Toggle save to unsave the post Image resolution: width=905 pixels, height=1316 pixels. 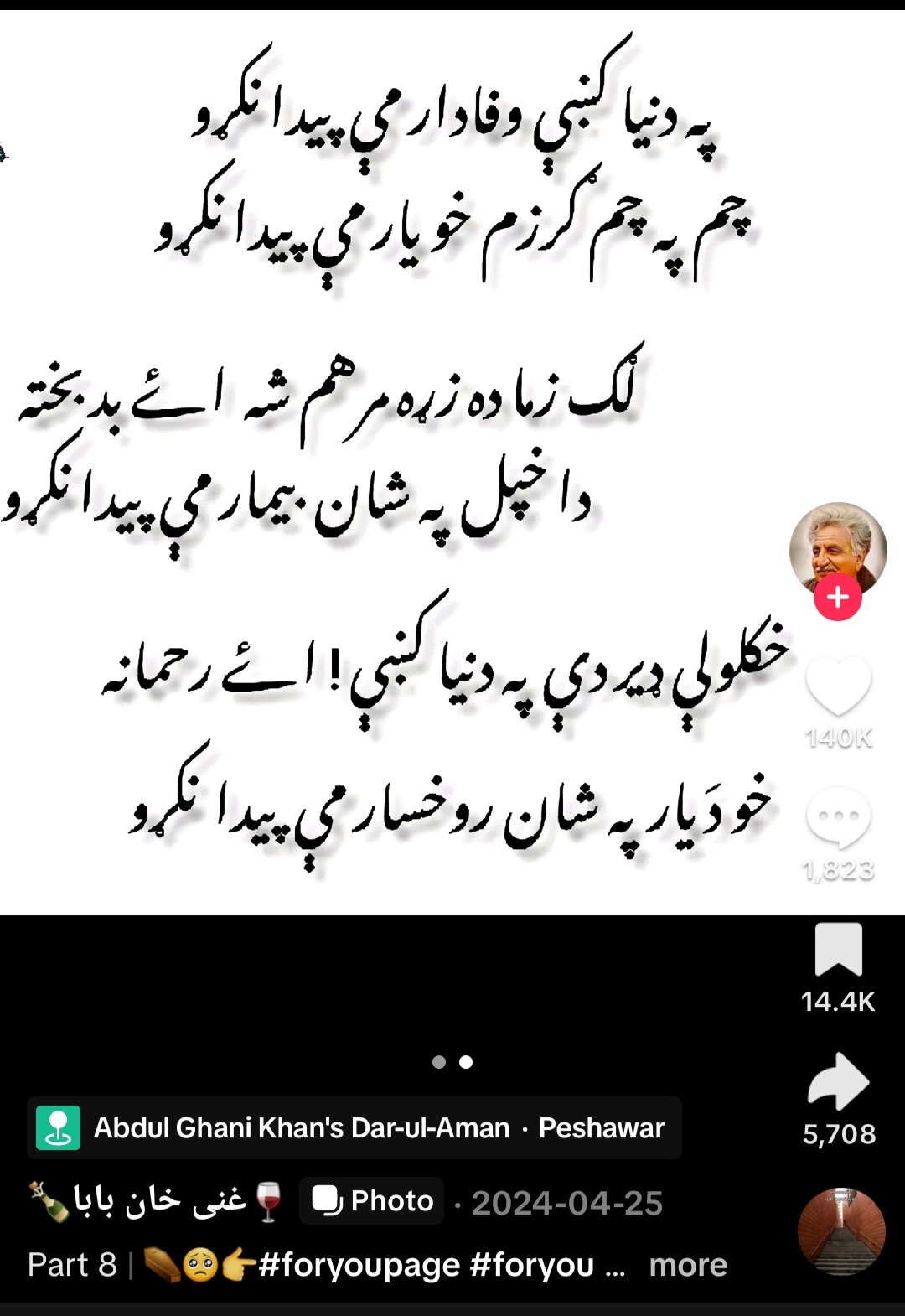pos(838,951)
